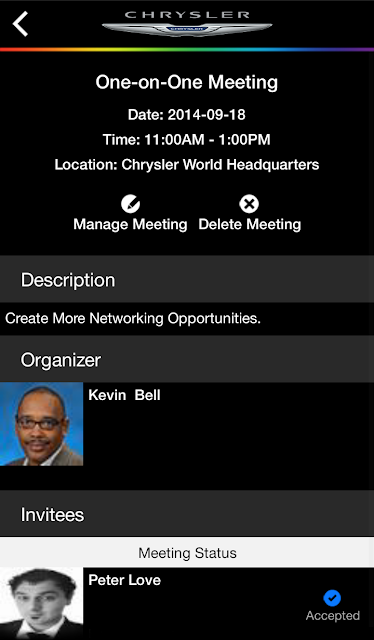The width and height of the screenshot is (374, 640).
Task: Go back using the top-left arrow
Action: (x=20, y=24)
